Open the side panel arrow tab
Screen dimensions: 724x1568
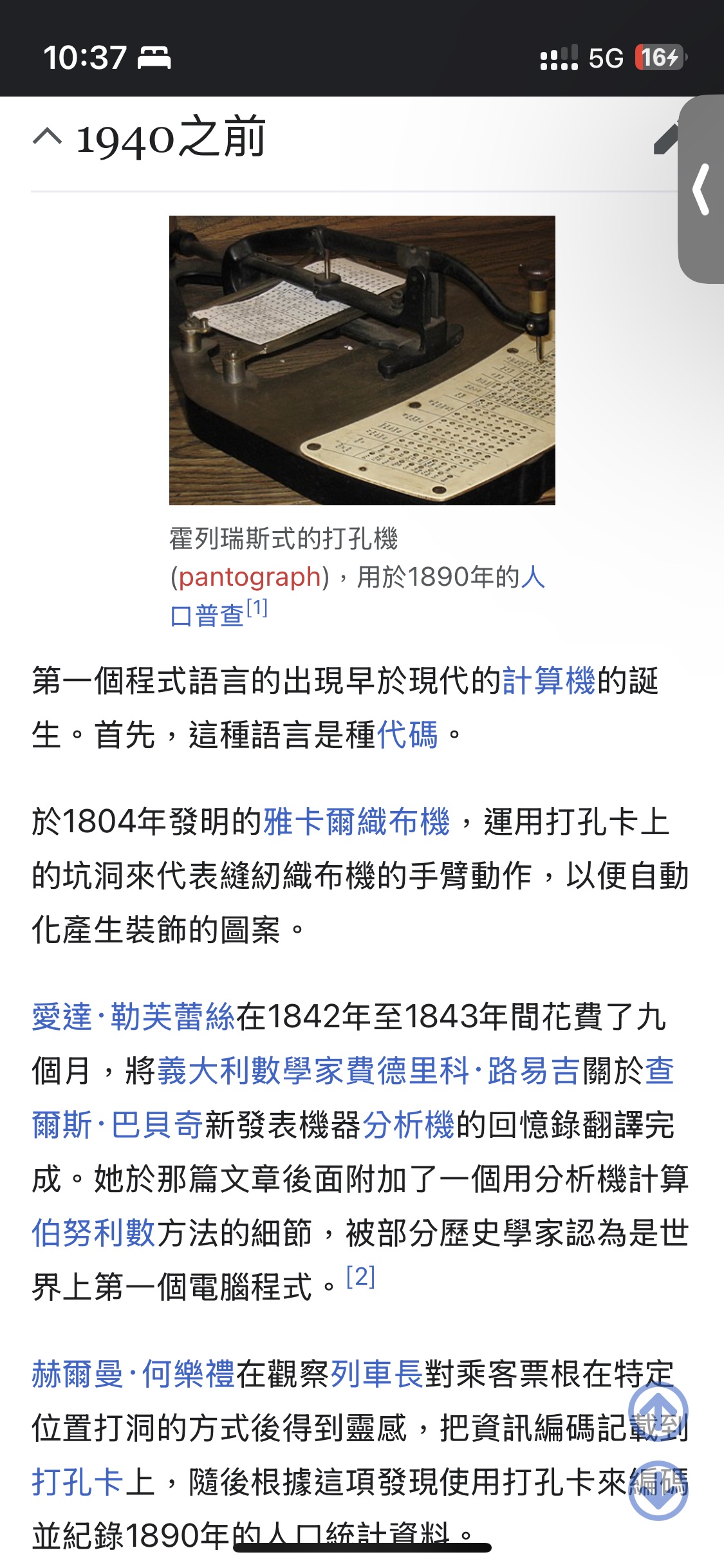click(x=701, y=189)
